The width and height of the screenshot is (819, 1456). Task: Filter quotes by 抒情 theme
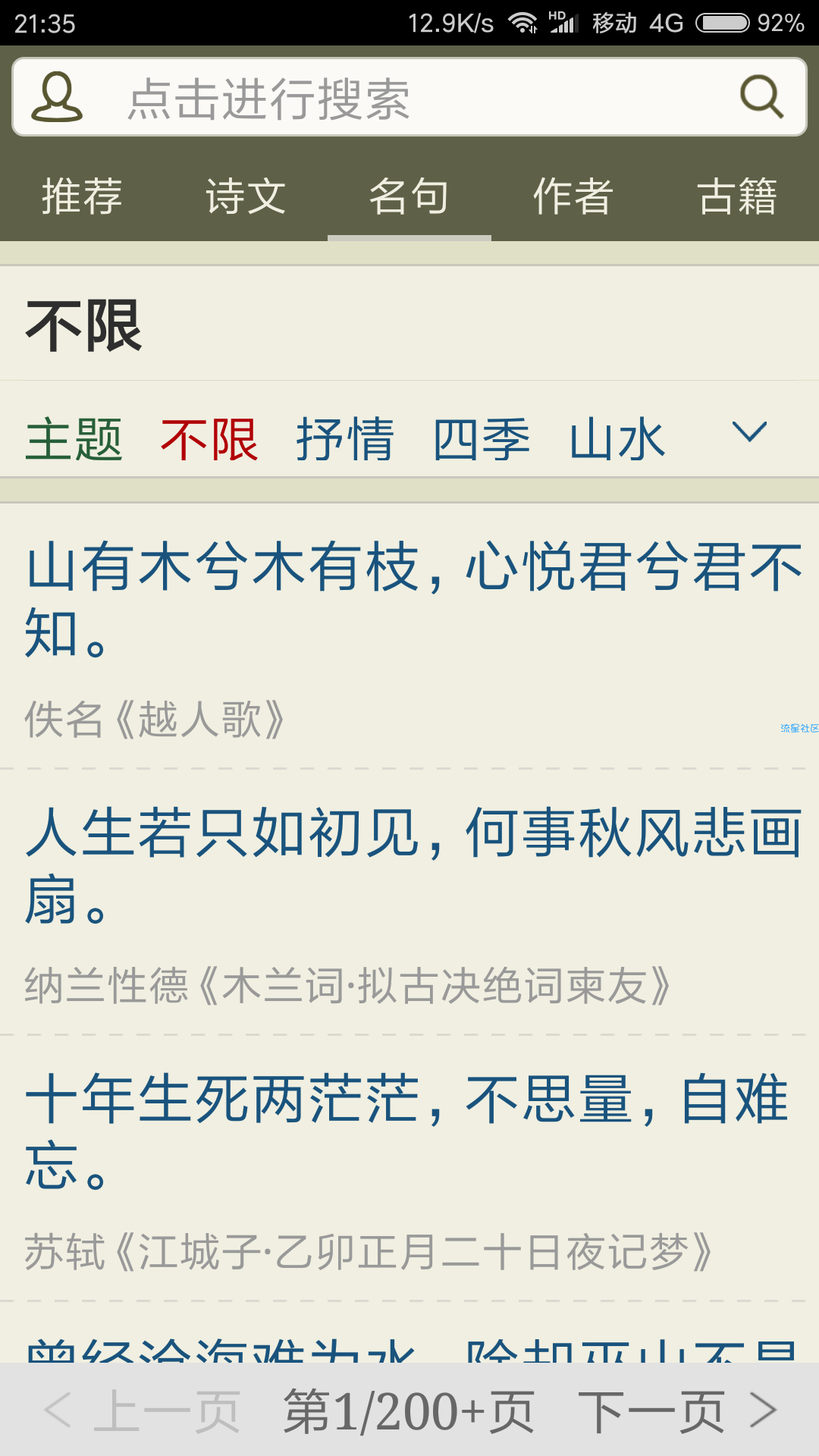click(345, 440)
